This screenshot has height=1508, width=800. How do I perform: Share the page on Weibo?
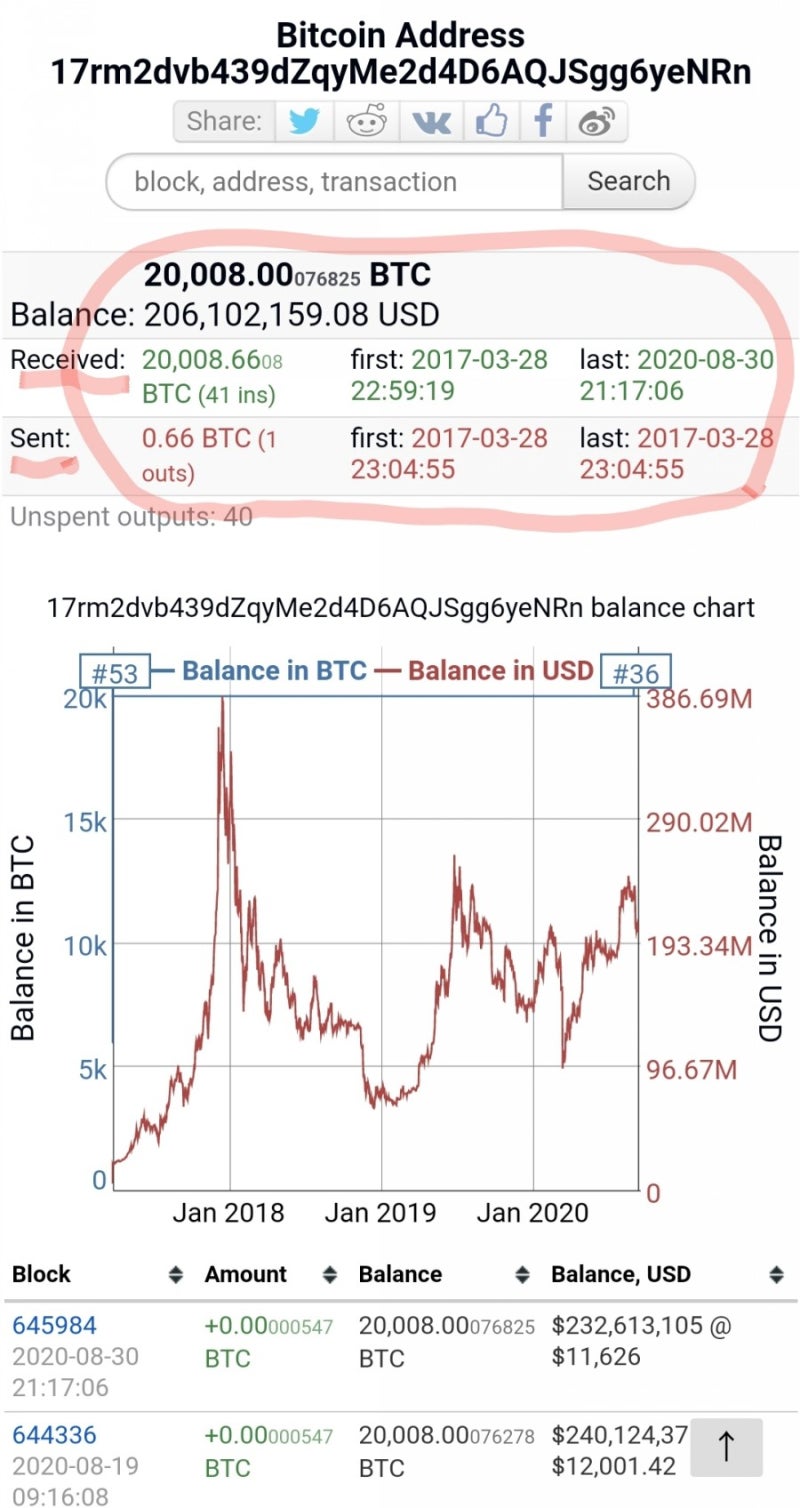(597, 122)
